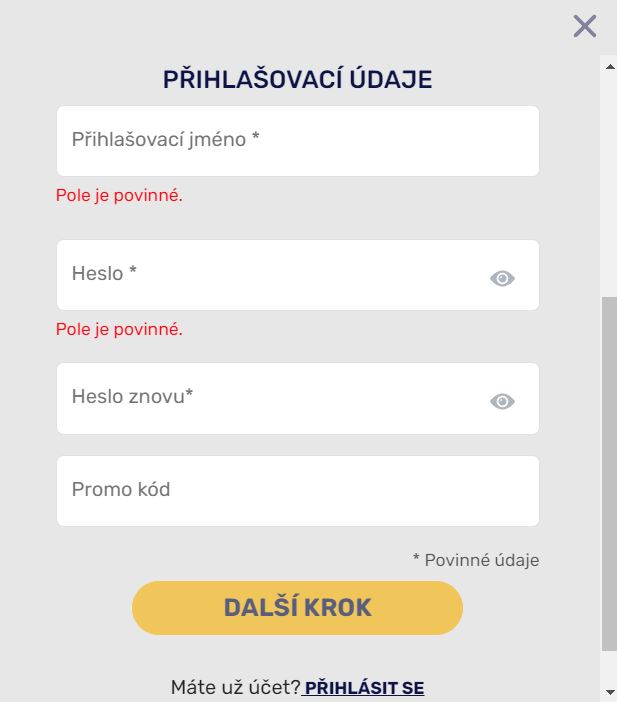Reveal password in Heslo znovu field
Viewport: 617px width, 702px height.
[x=502, y=402]
